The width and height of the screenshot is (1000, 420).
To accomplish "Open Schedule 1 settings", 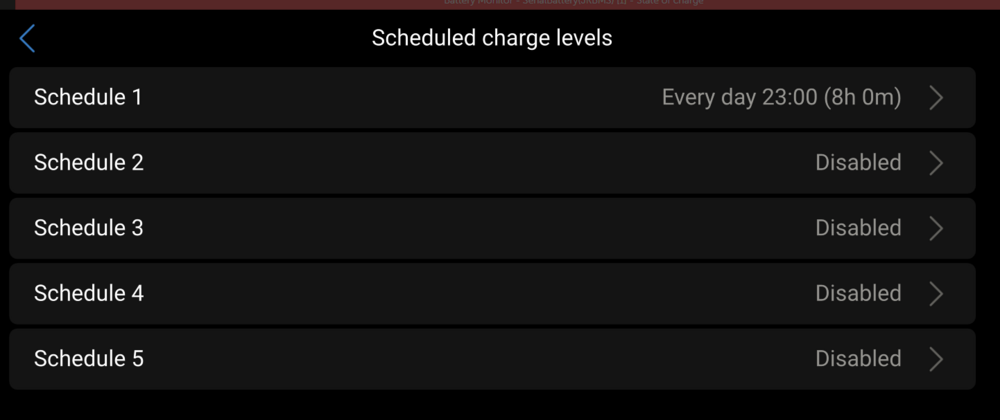I will pos(492,98).
